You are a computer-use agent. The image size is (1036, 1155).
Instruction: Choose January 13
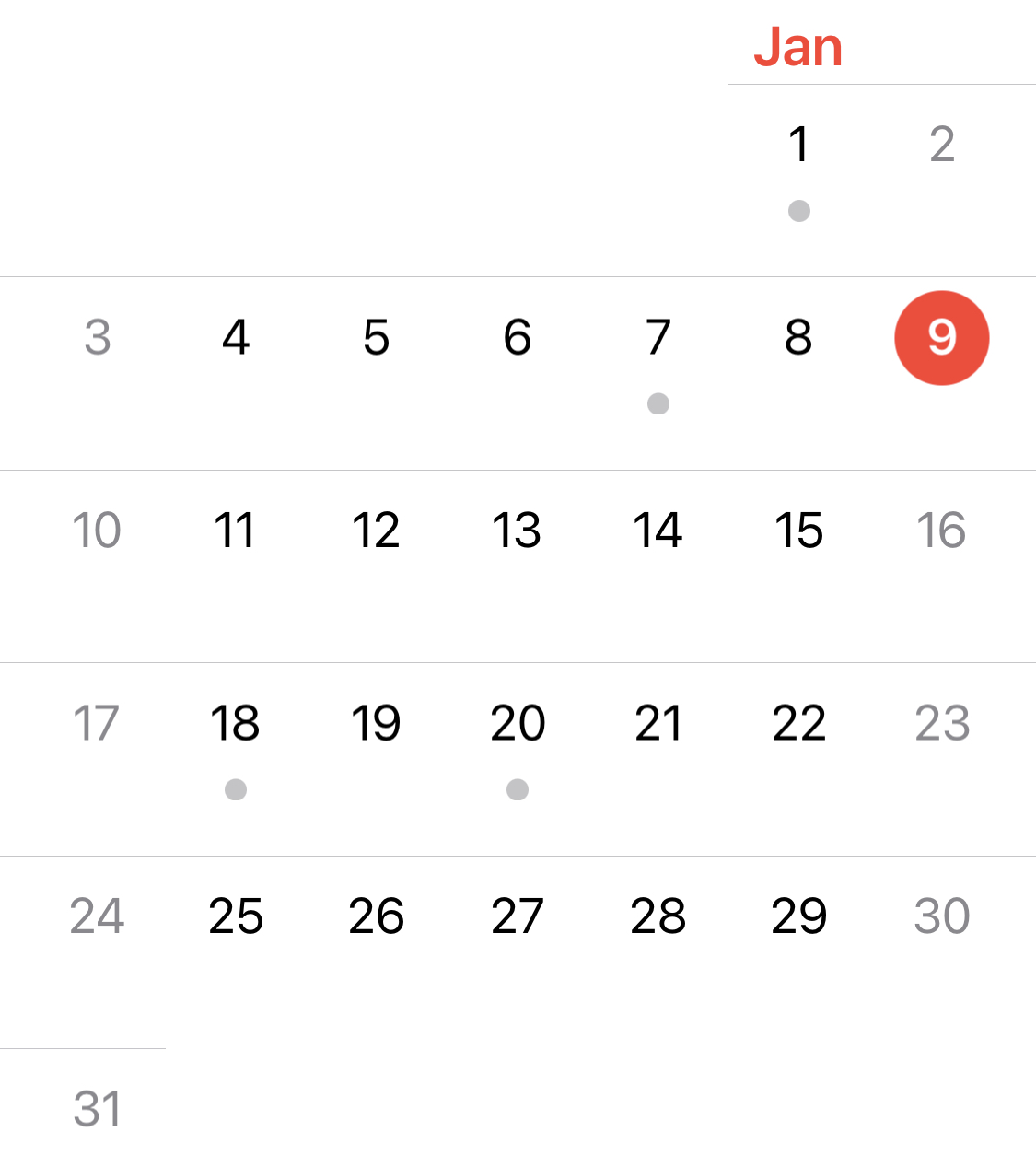517,531
